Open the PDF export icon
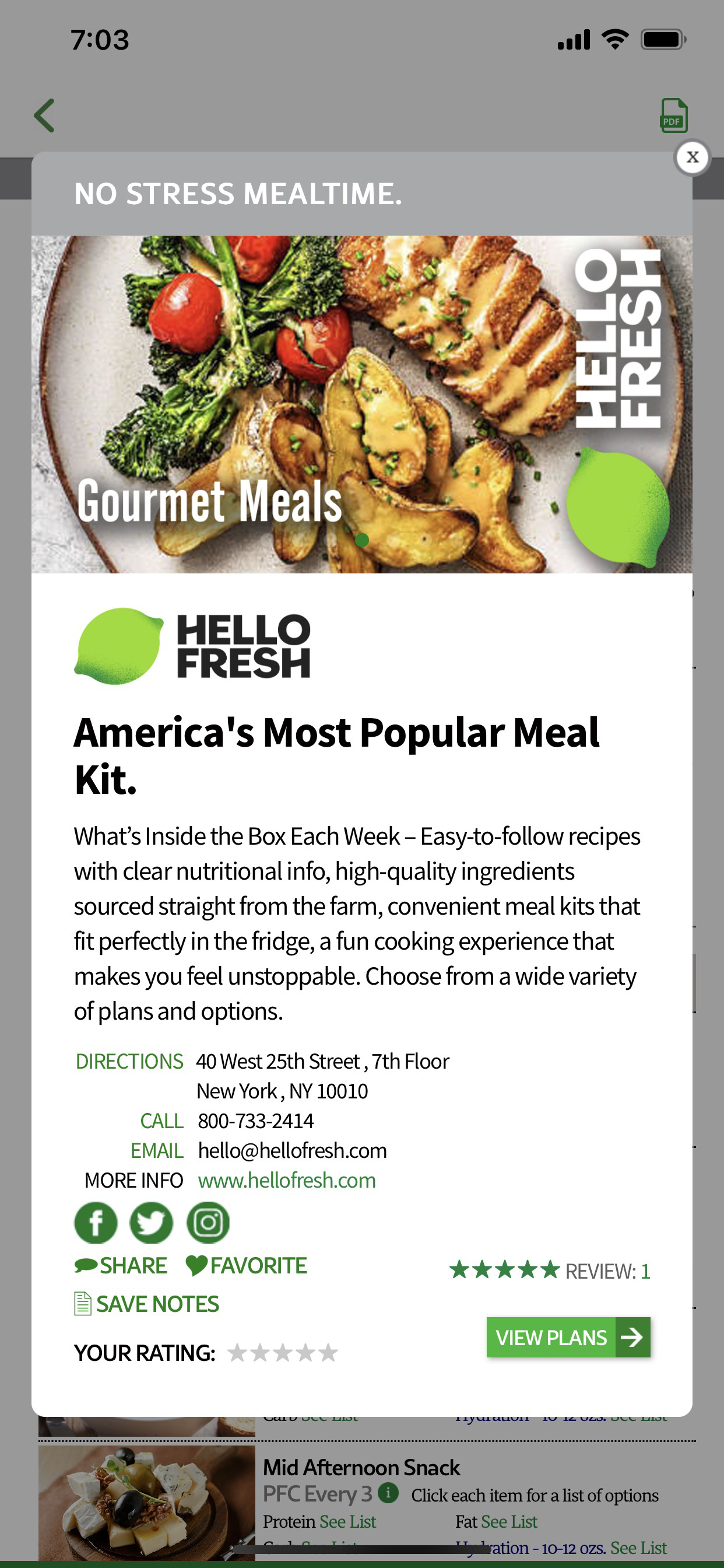Viewport: 724px width, 1568px height. point(673,115)
